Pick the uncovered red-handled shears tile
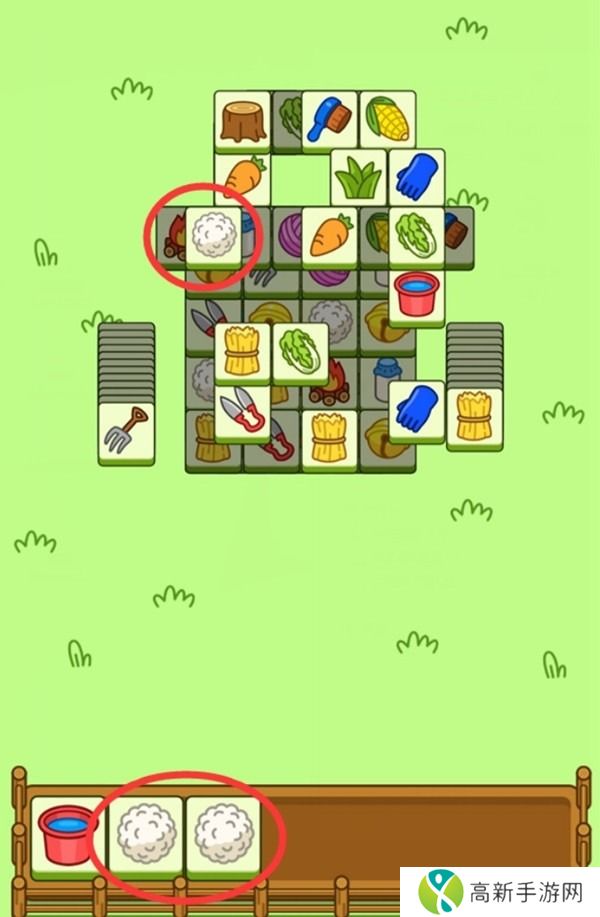The image size is (600, 917). pyautogui.click(x=242, y=412)
